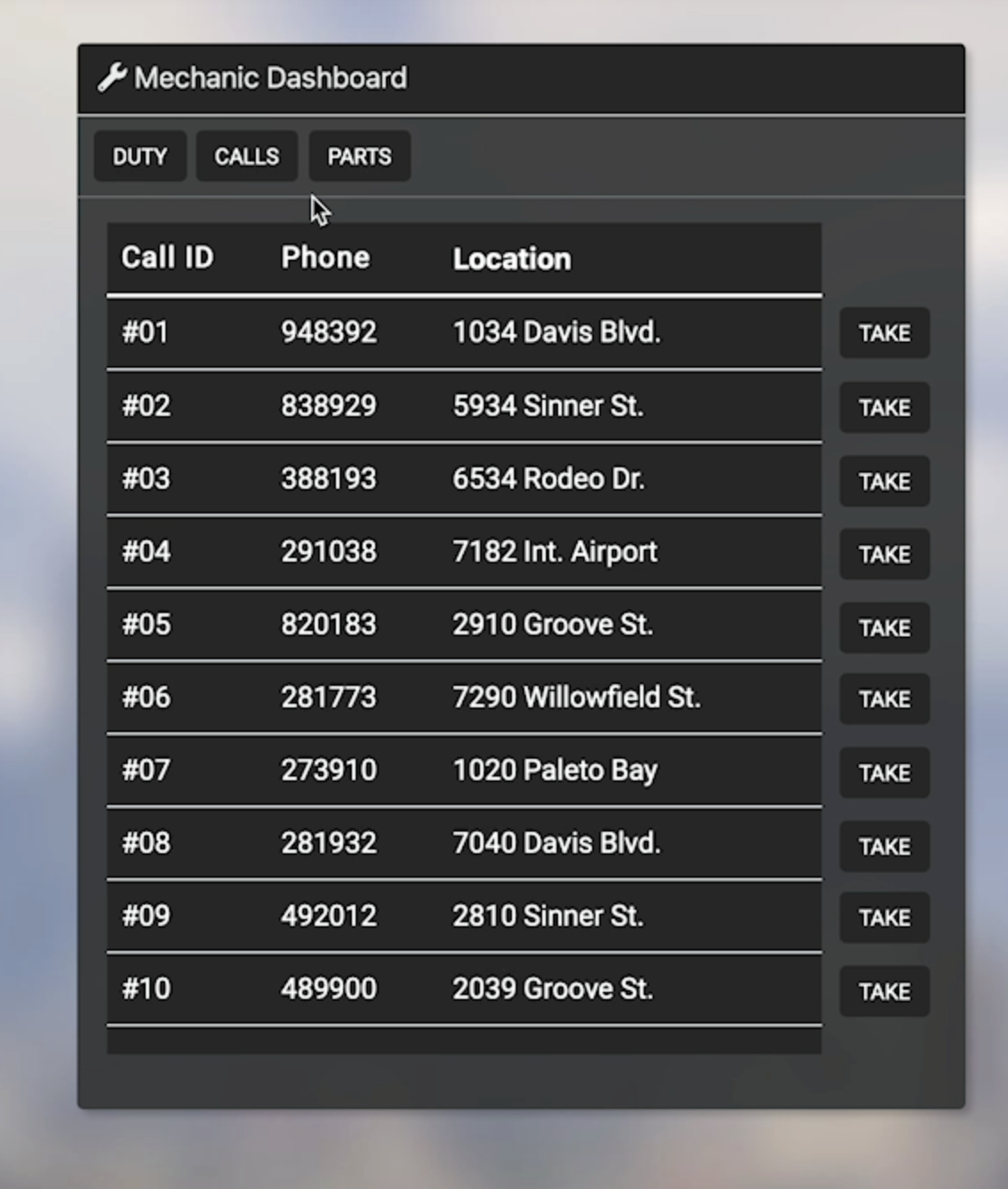The image size is (1008, 1189).
Task: Take call #04 at 7182 Int. Airport
Action: (x=884, y=553)
